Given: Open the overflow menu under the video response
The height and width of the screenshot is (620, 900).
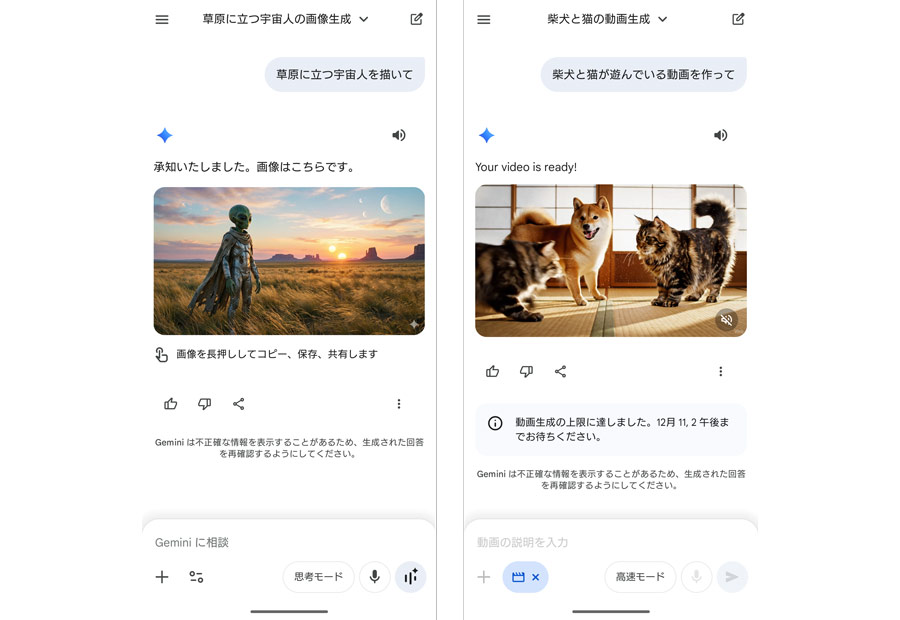Looking at the screenshot, I should (720, 371).
